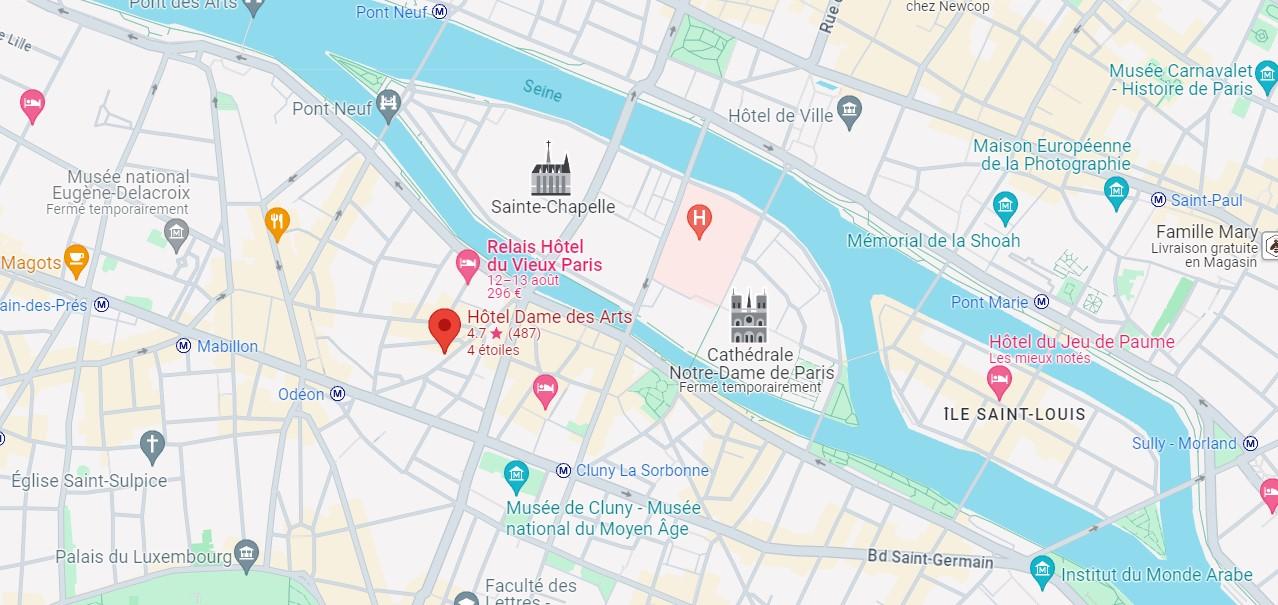Select Cluny La Sorbonne metro station
This screenshot has width=1278, height=605.
(x=564, y=470)
